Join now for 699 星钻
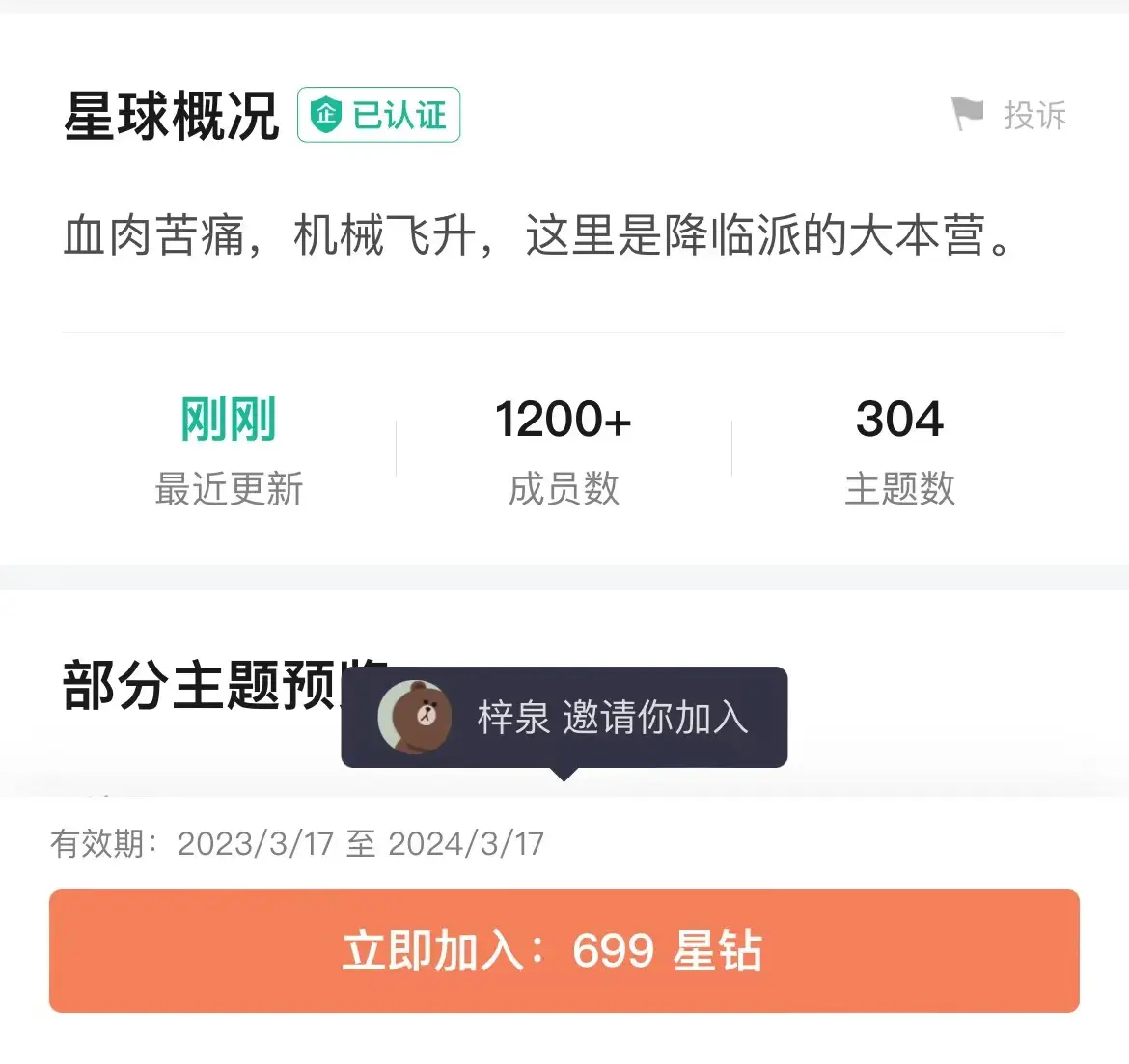Viewport: 1129px width, 1064px height. (564, 950)
